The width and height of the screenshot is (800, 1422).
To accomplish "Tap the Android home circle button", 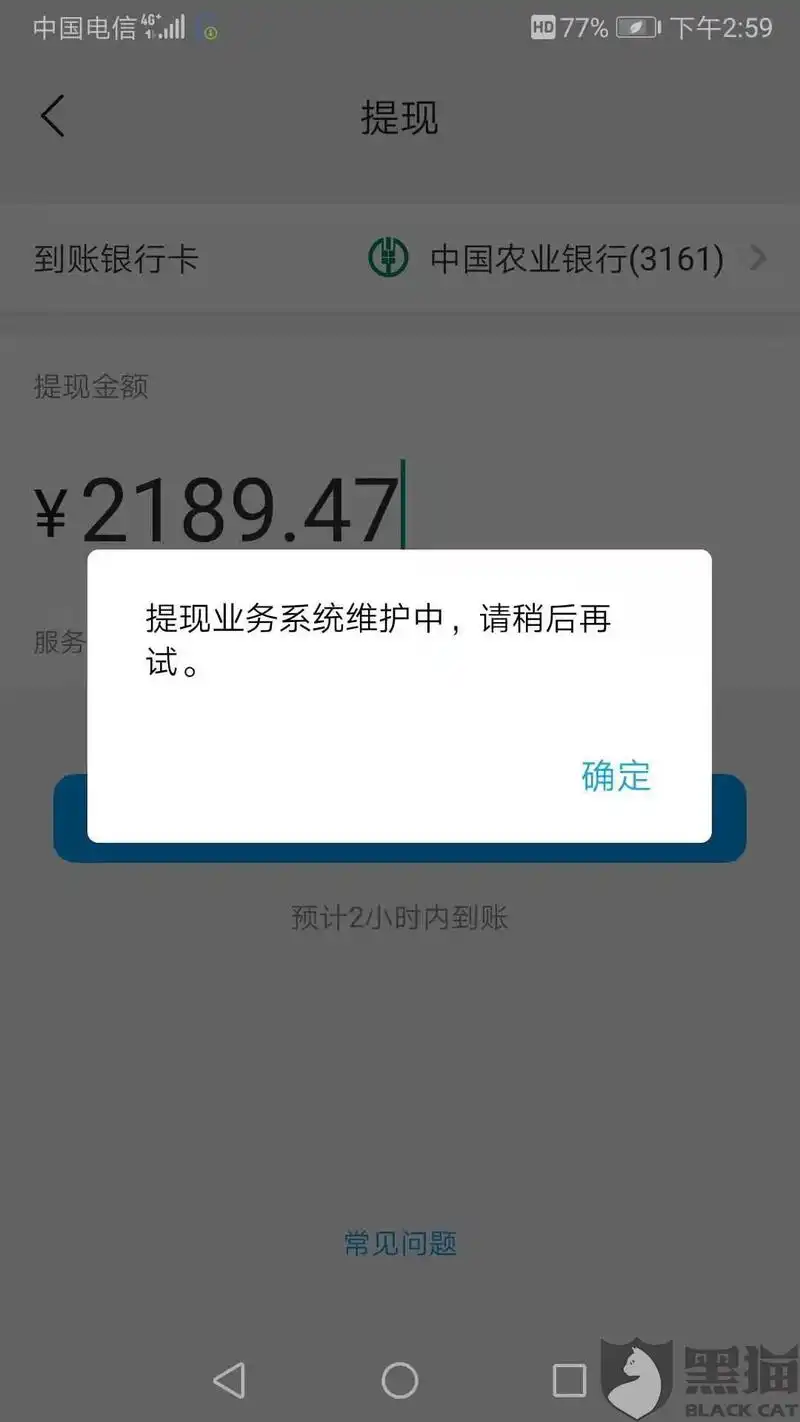I will pyautogui.click(x=400, y=1380).
